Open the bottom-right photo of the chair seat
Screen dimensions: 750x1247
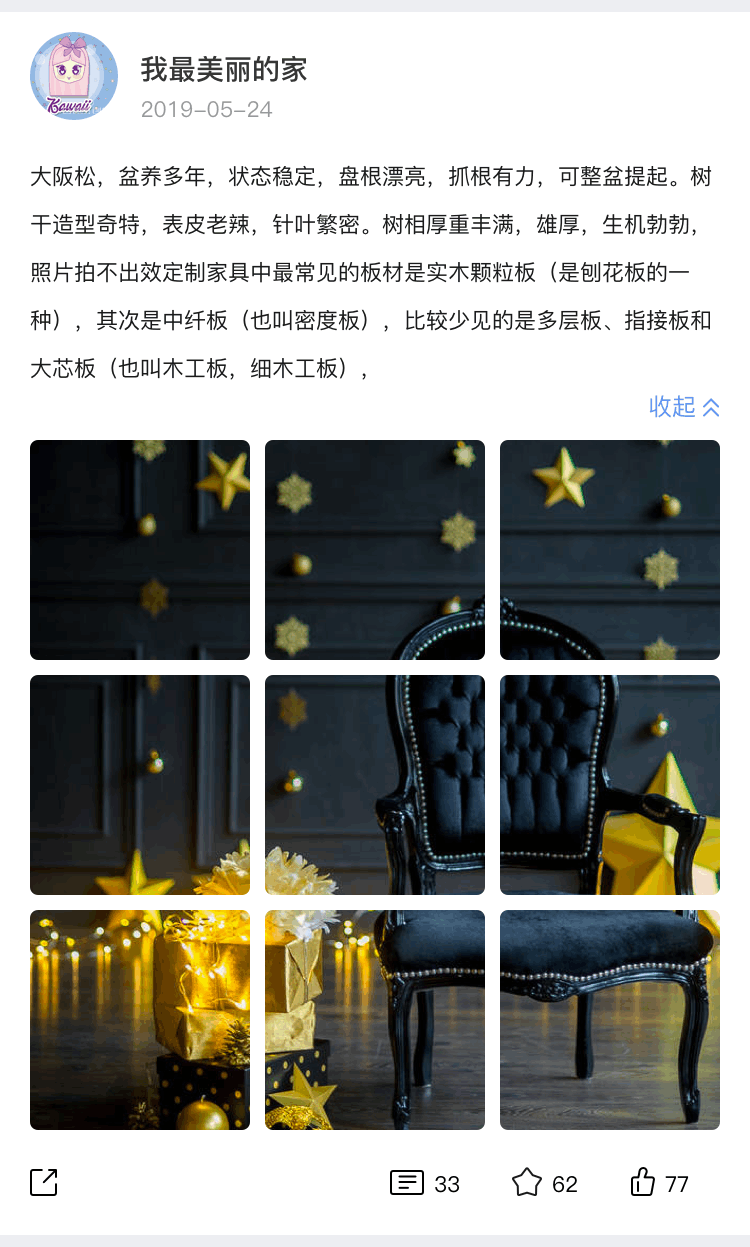coord(610,1020)
